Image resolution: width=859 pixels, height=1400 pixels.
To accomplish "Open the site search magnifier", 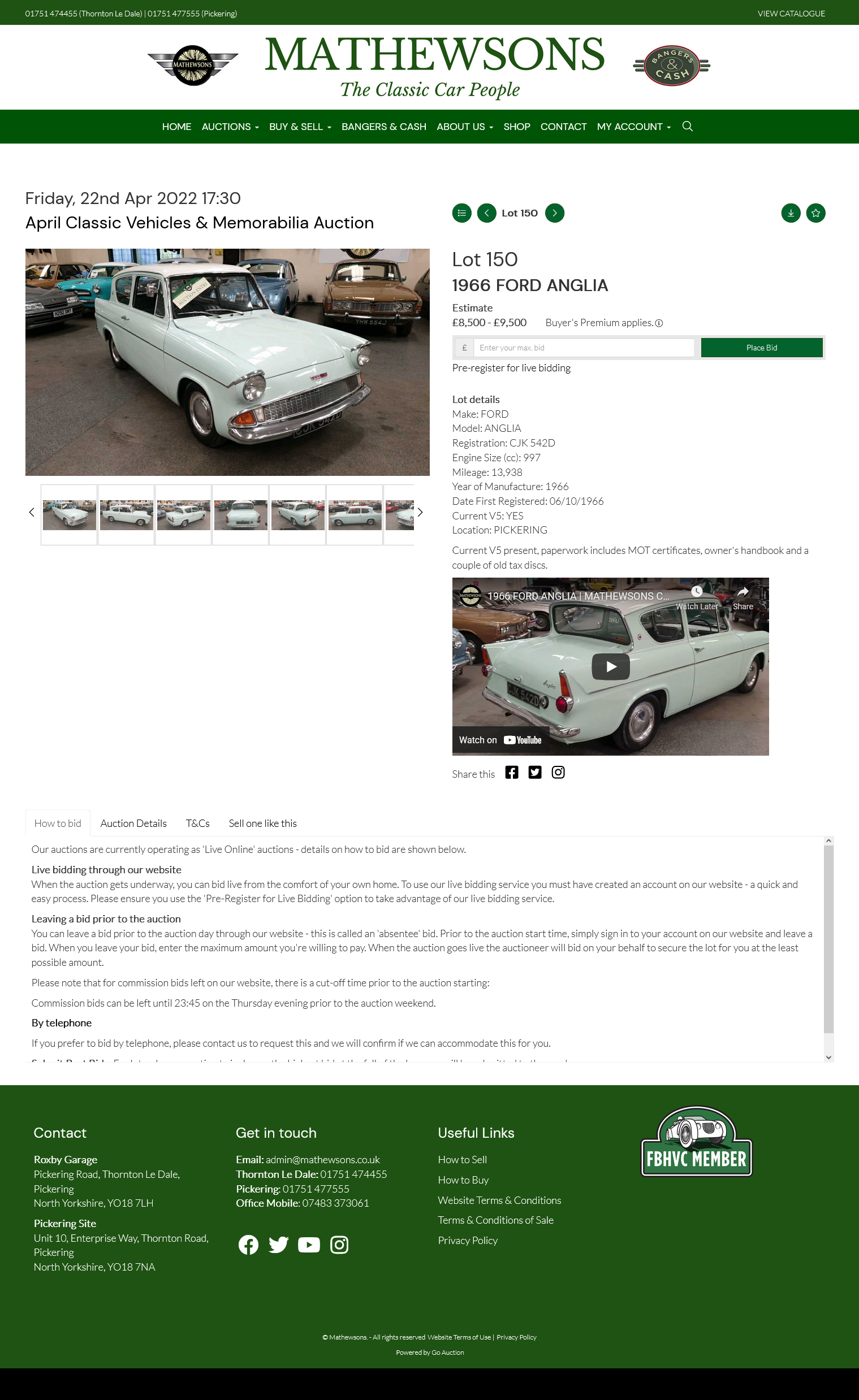I will tap(687, 126).
